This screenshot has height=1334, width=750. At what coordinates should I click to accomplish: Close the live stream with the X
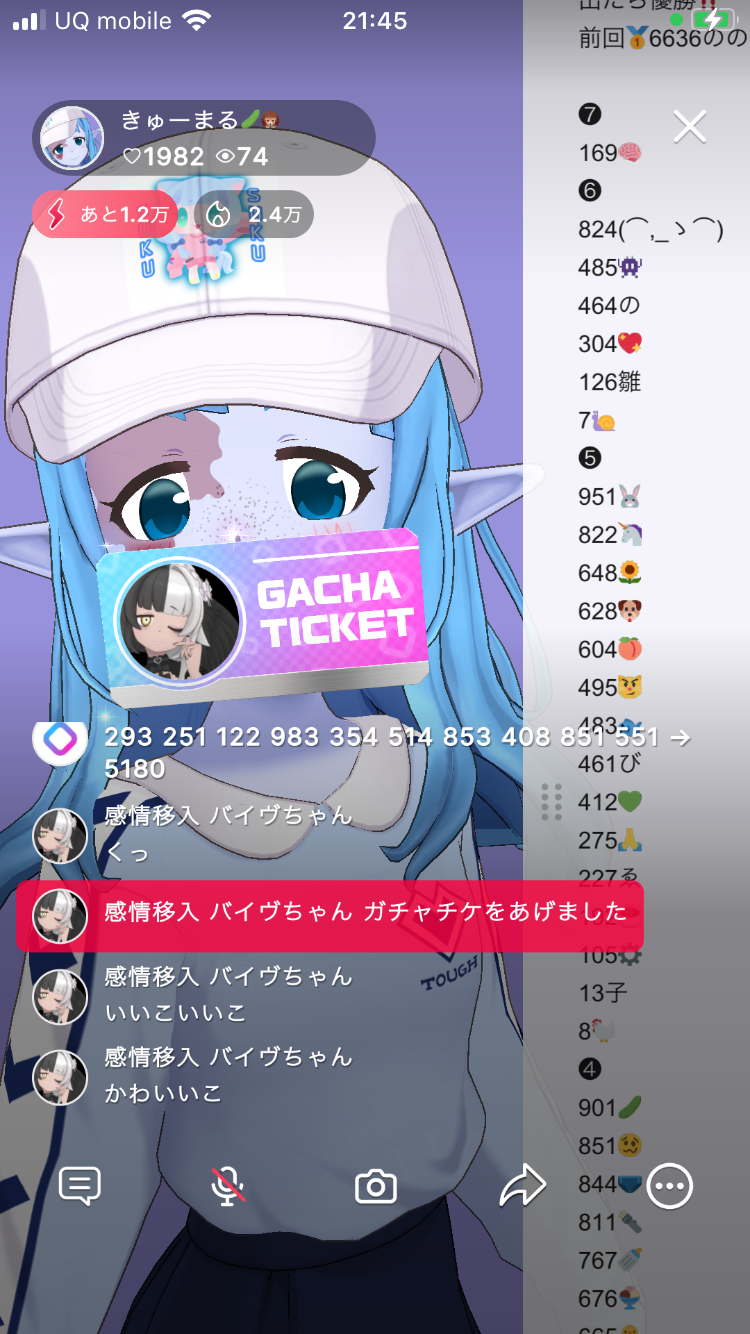690,127
